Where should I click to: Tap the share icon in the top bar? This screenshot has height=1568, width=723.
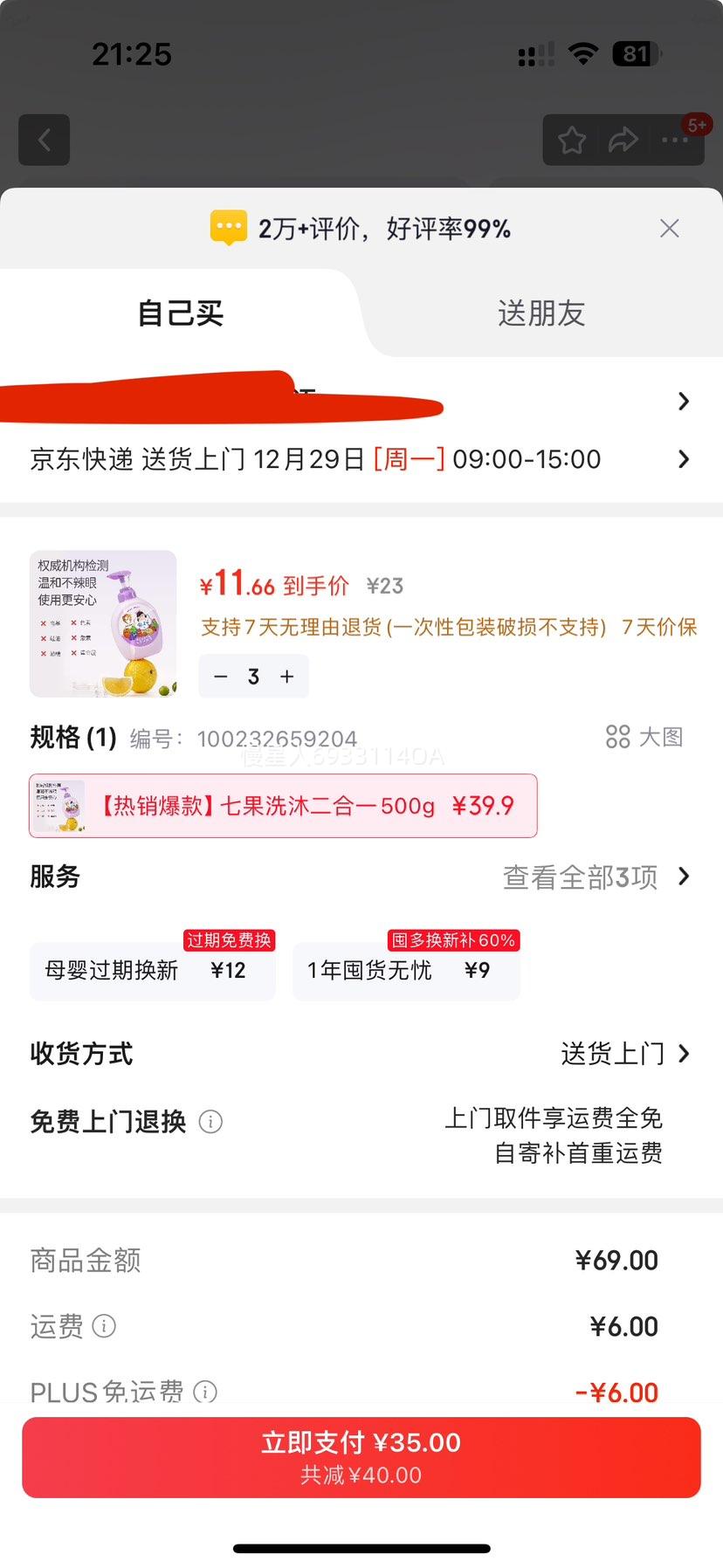coord(623,140)
